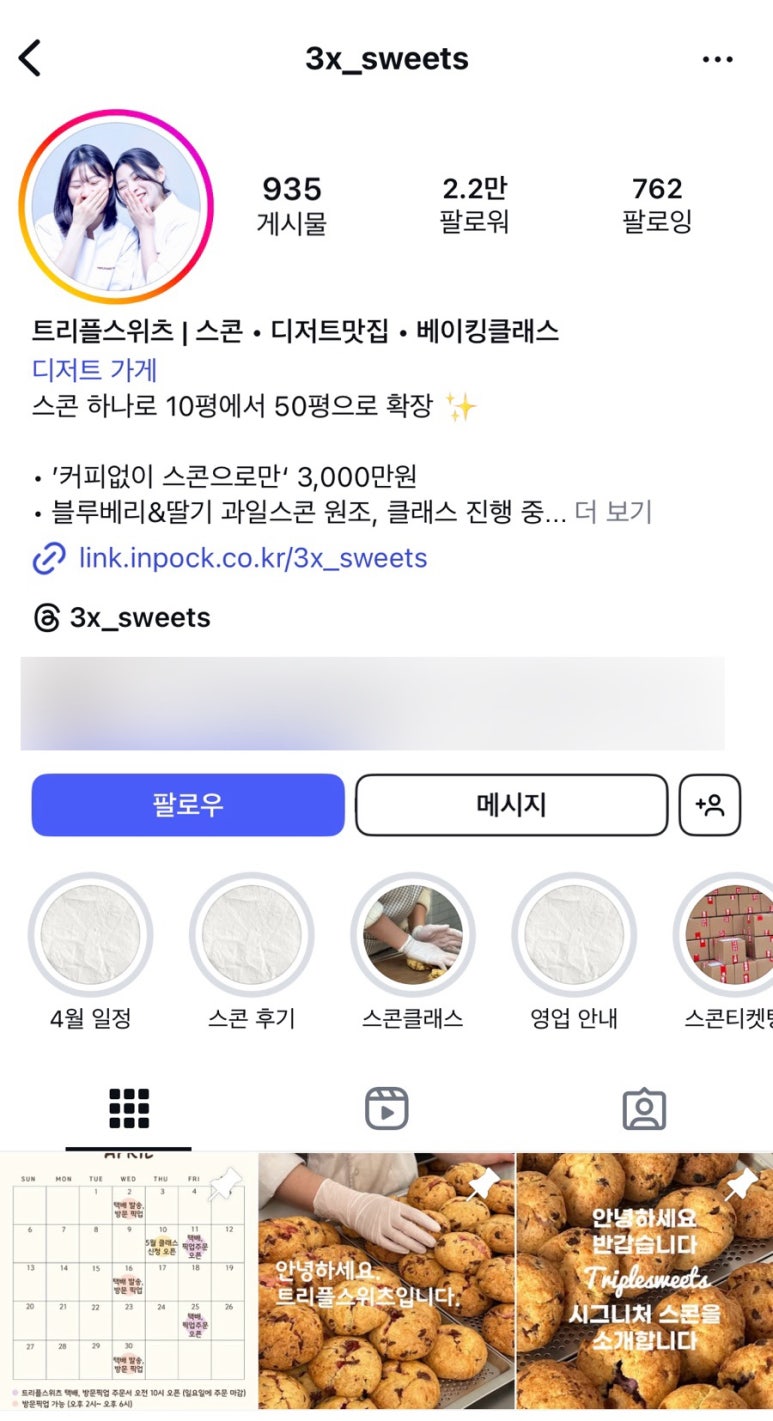Open the 762 팔로잉 following list
773x1421 pixels.
(657, 203)
